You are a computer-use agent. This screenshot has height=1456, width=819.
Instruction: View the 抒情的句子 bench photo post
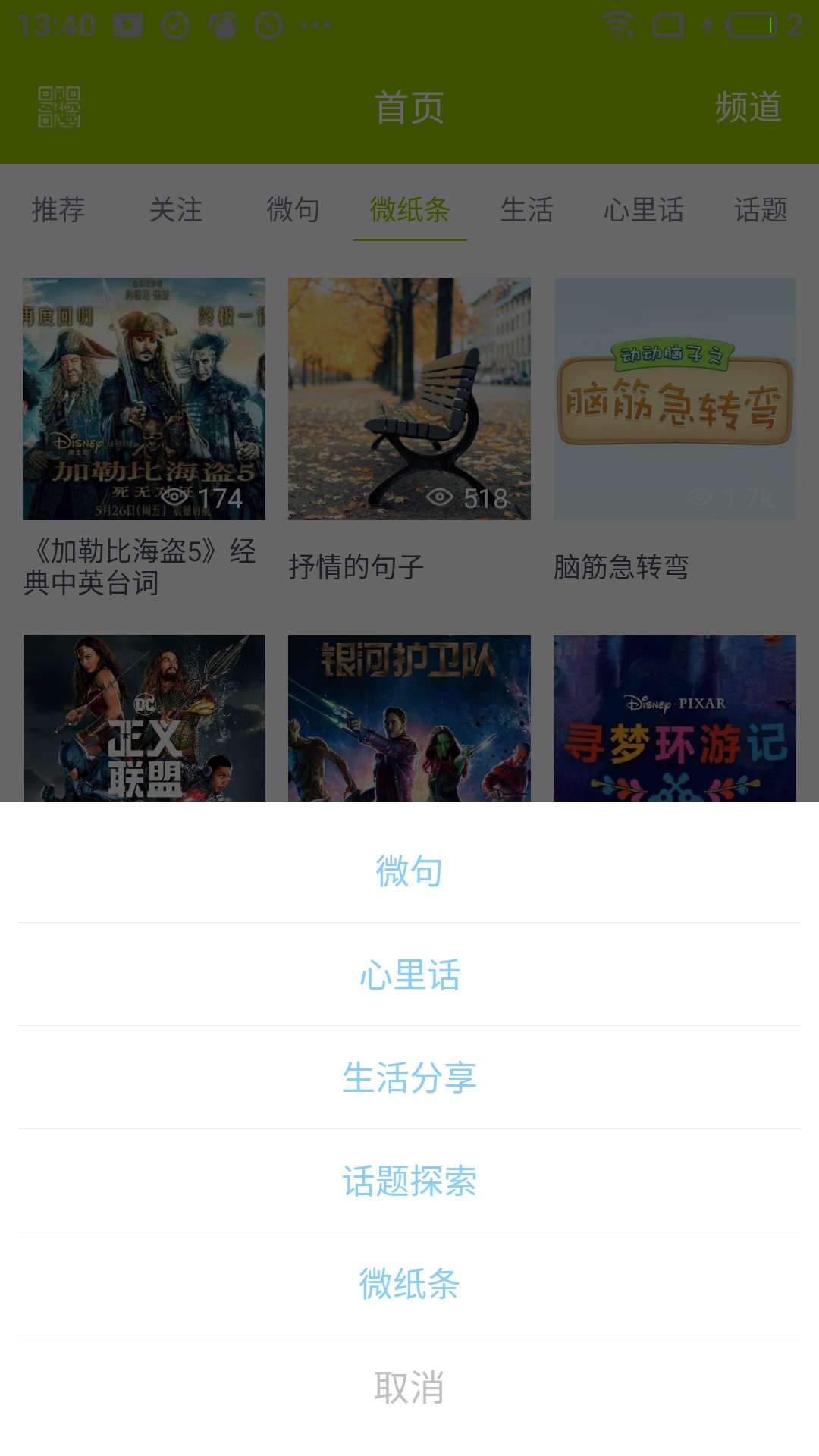409,398
